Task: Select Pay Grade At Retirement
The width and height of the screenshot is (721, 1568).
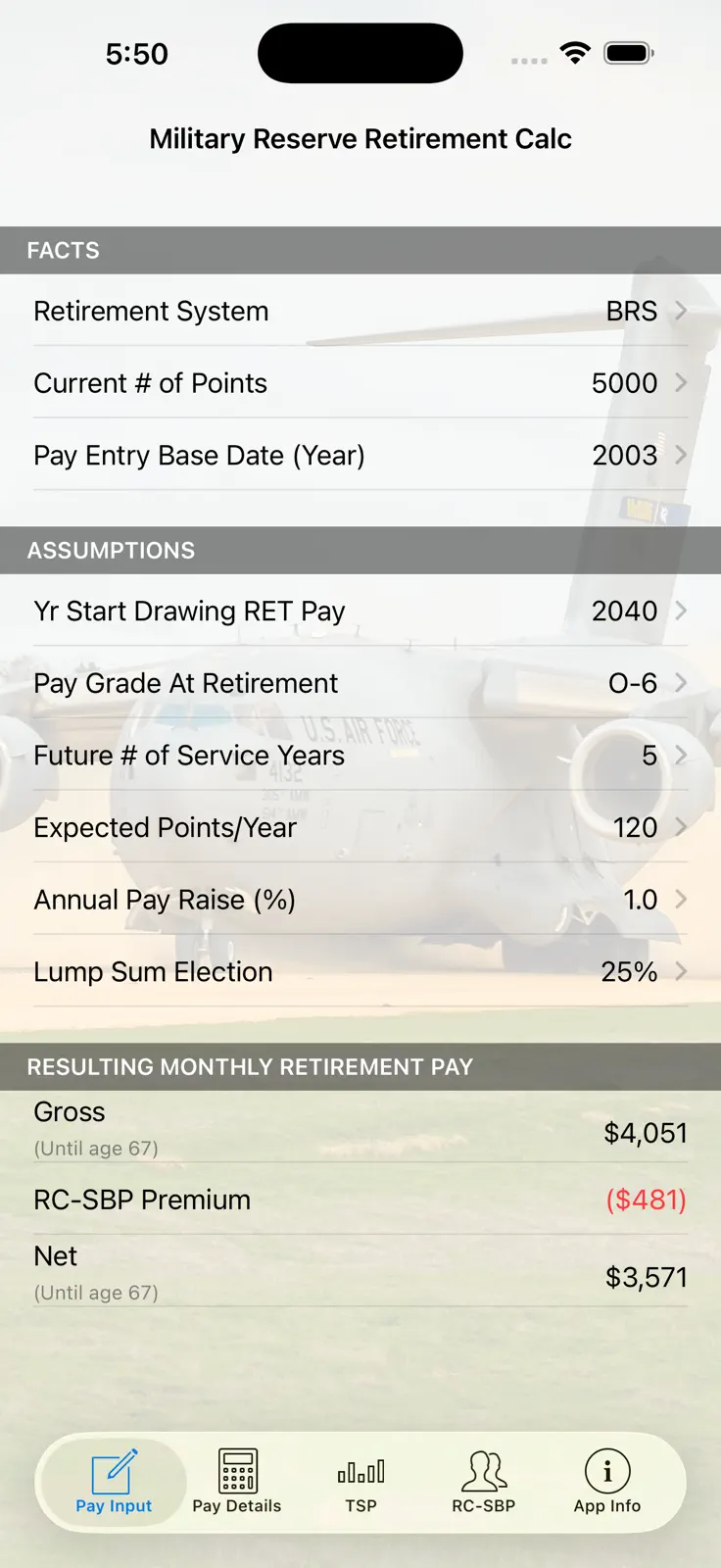Action: pyautogui.click(x=360, y=683)
